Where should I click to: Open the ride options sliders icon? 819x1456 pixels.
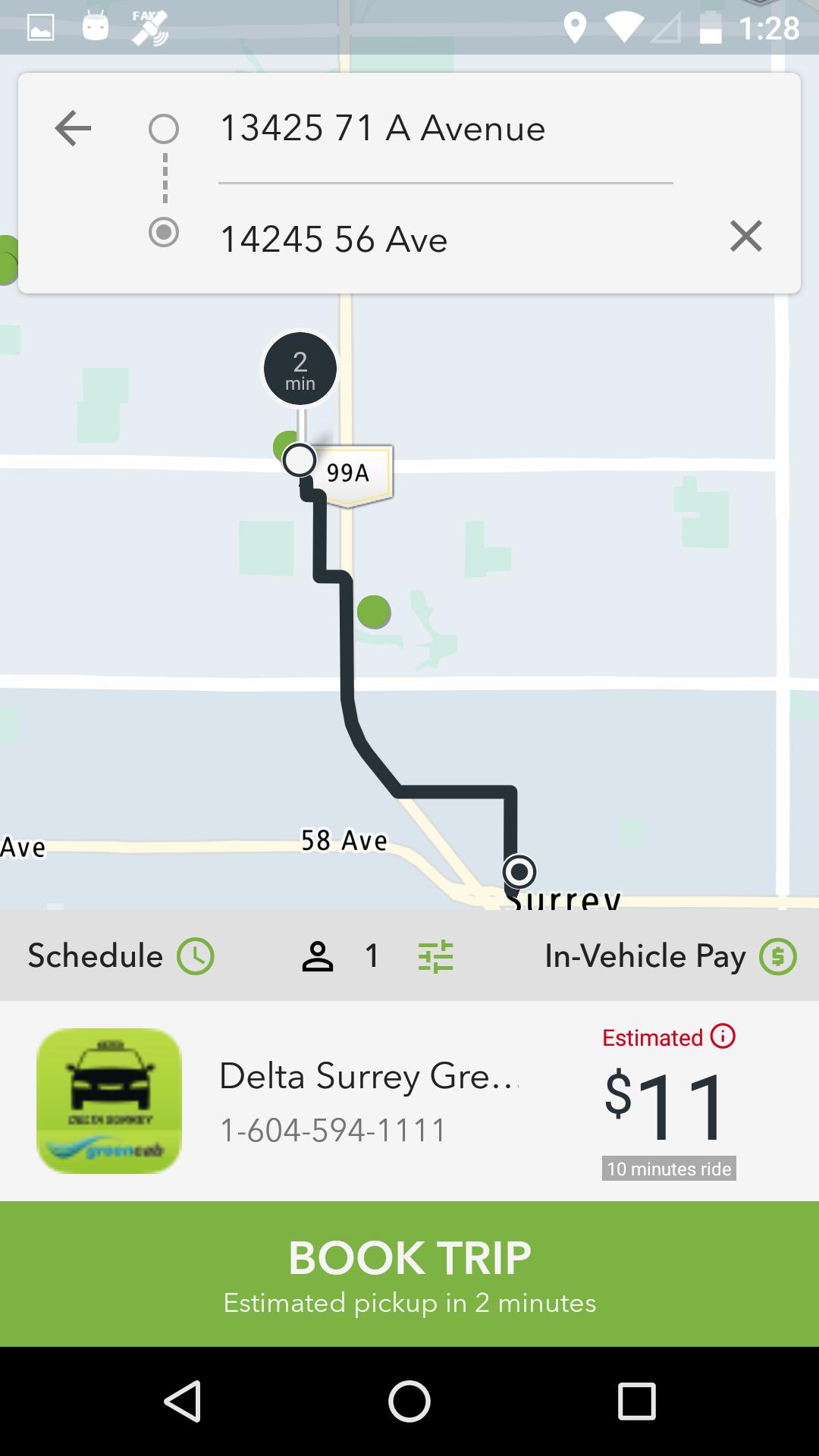click(x=436, y=955)
